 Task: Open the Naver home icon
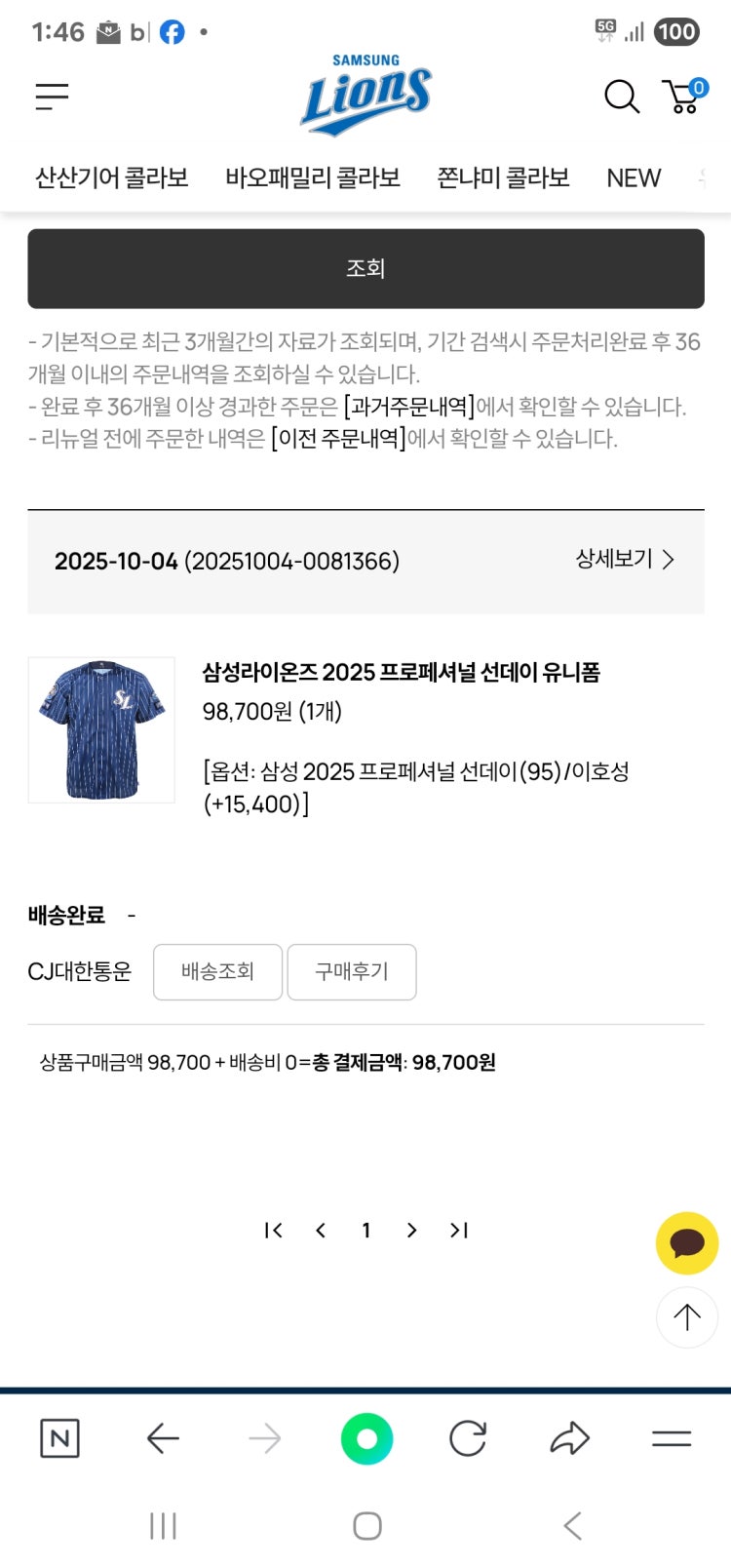[58, 1437]
